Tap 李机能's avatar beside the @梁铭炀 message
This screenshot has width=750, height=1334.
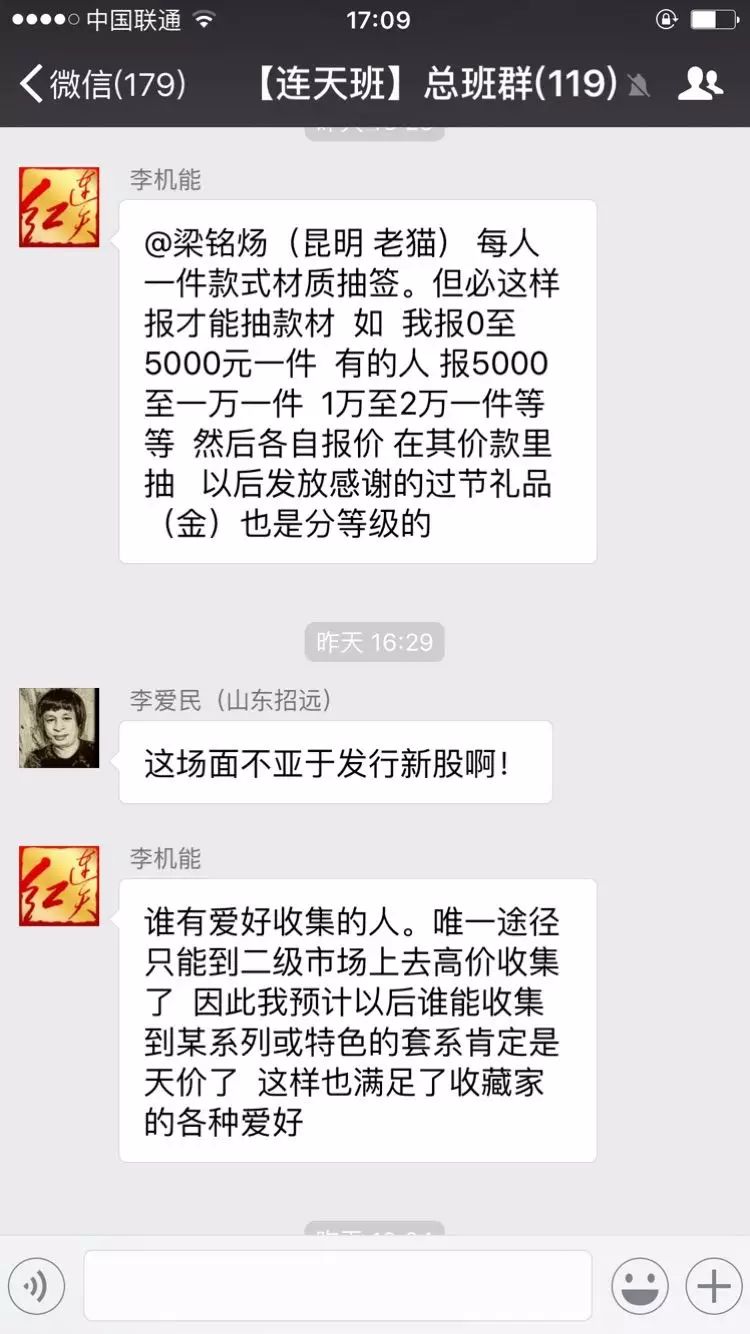coord(59,207)
